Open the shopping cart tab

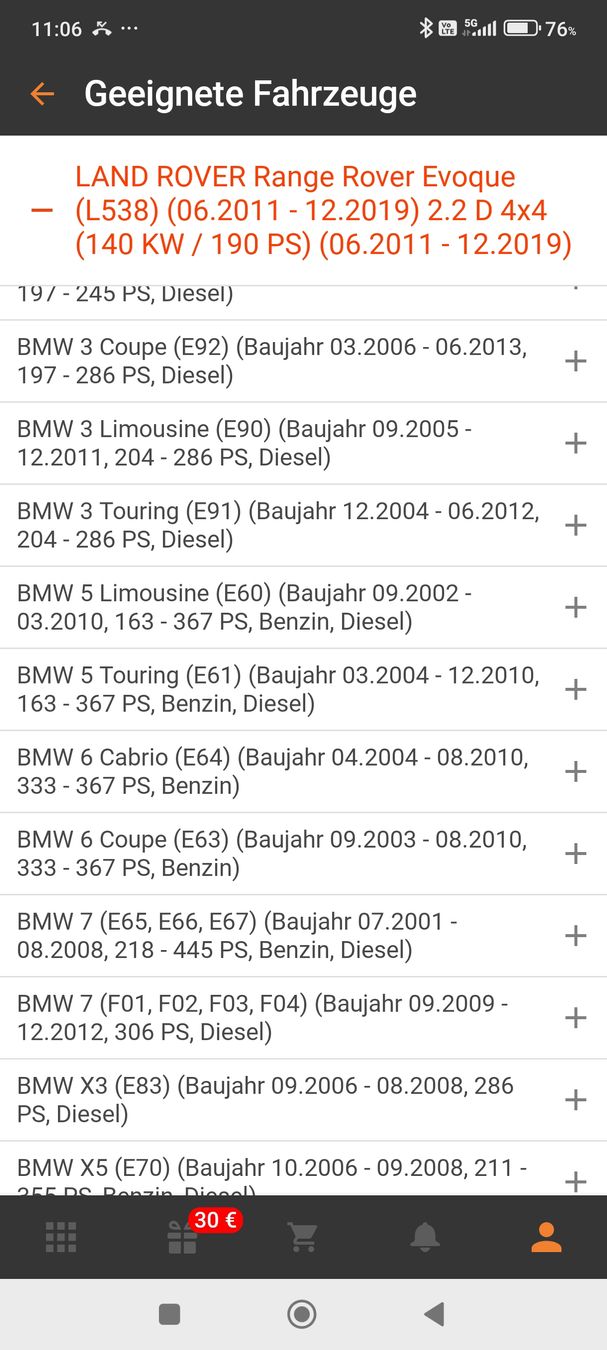point(303,1237)
